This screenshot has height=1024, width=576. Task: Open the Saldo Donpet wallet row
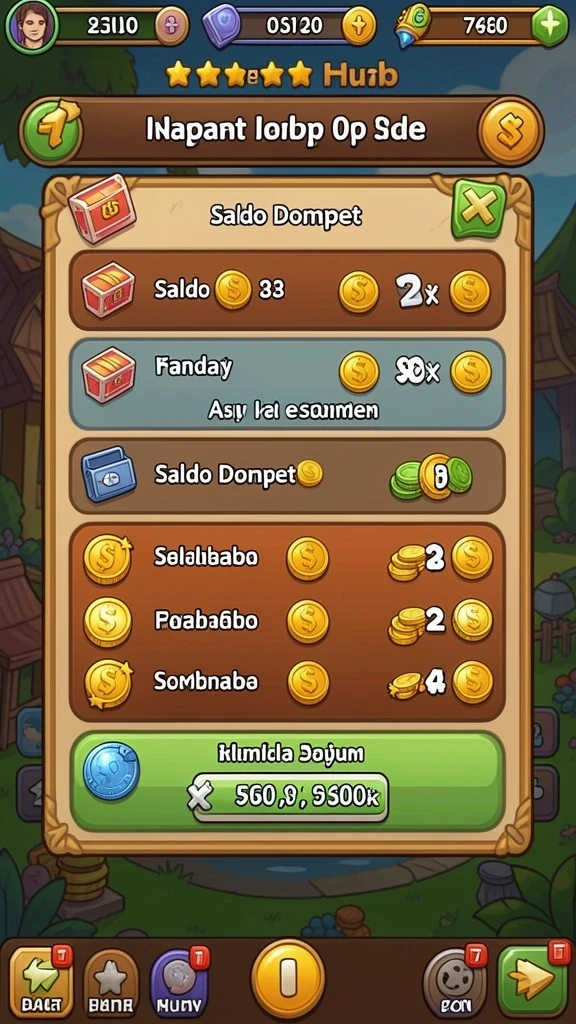(287, 476)
